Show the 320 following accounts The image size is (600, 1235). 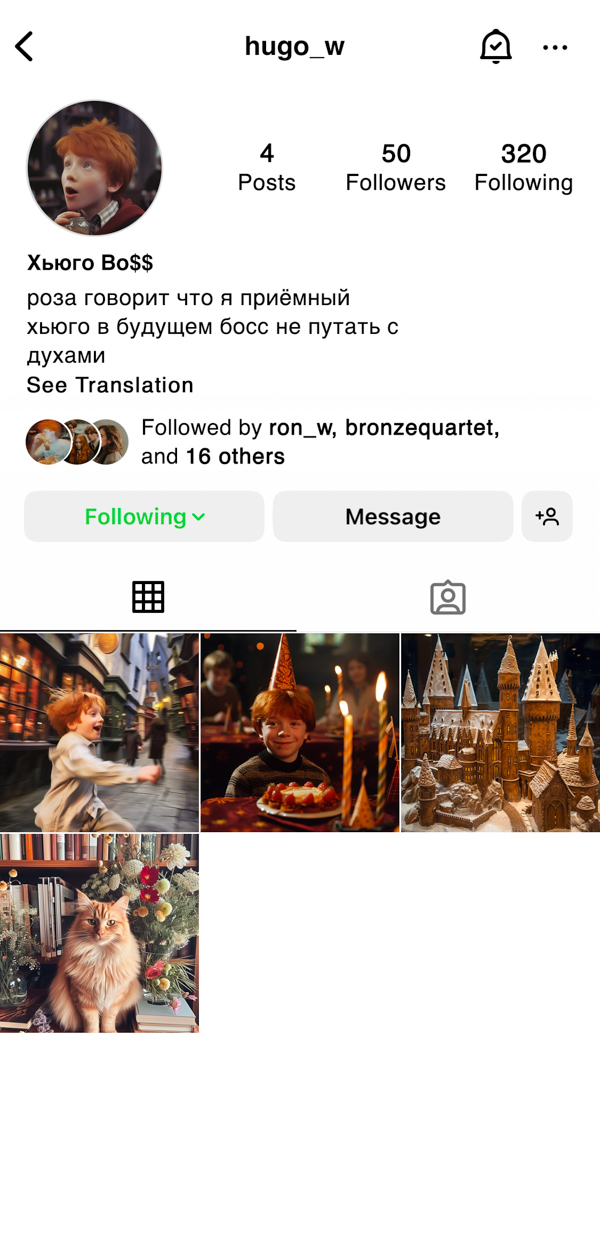click(x=523, y=167)
